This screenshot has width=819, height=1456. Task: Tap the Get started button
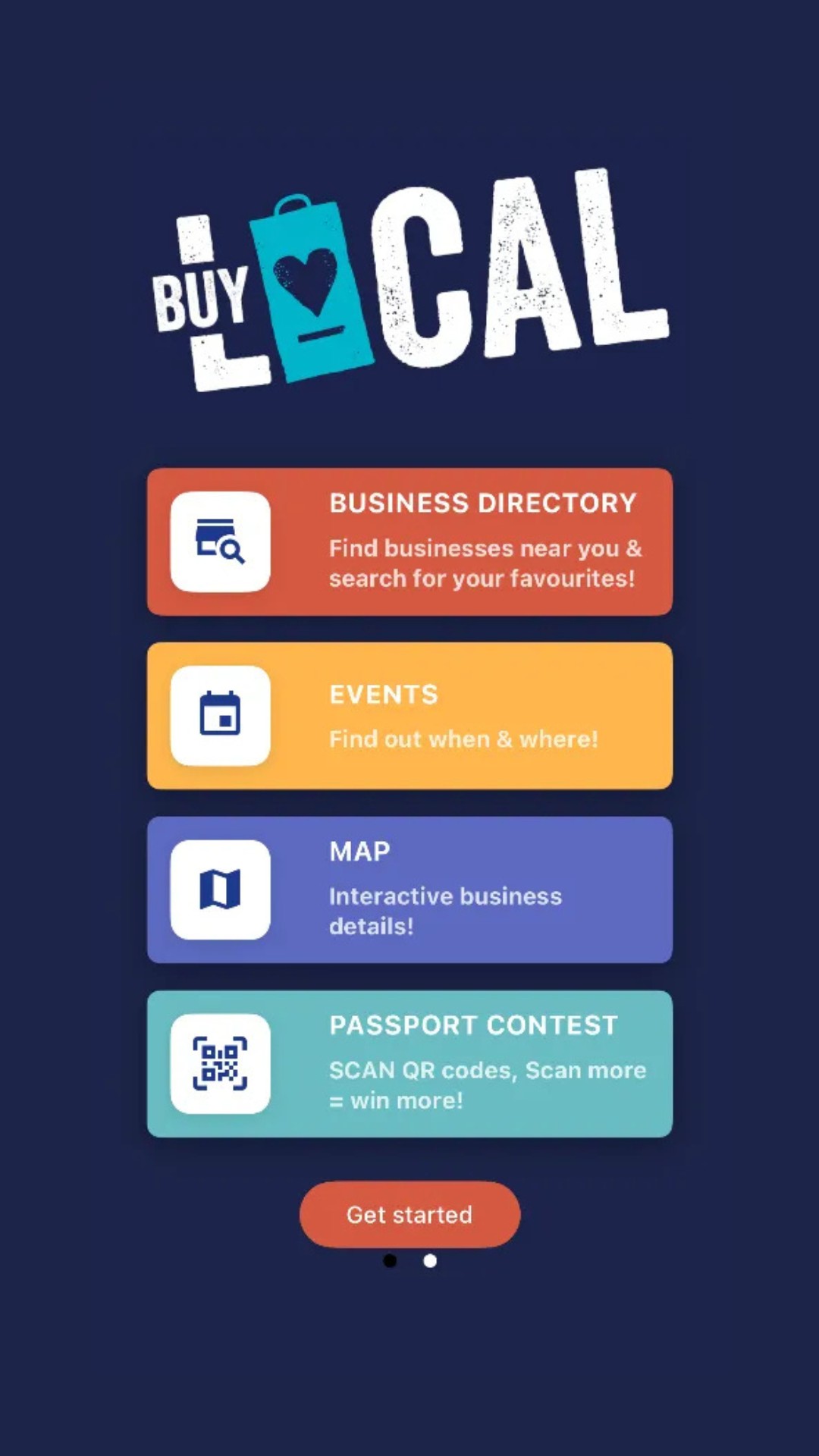tap(409, 1214)
